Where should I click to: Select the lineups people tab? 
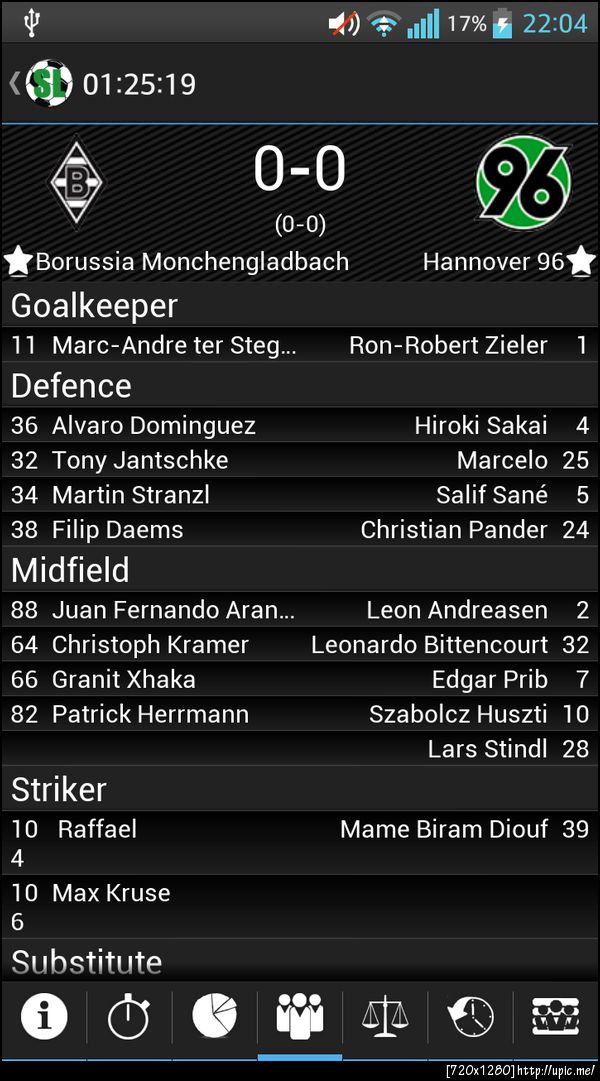[x=300, y=1018]
